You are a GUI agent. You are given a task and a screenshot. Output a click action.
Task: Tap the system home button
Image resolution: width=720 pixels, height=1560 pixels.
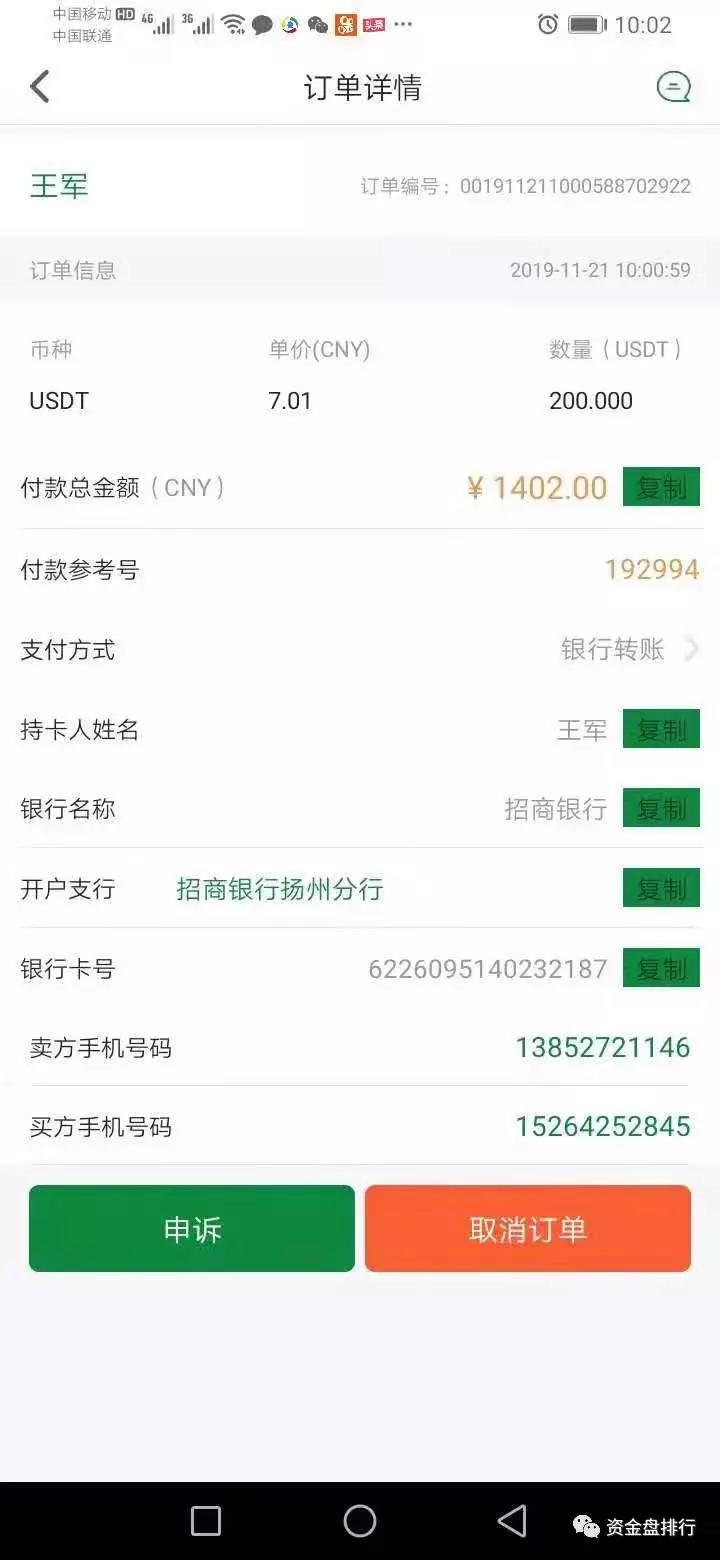(x=360, y=1521)
